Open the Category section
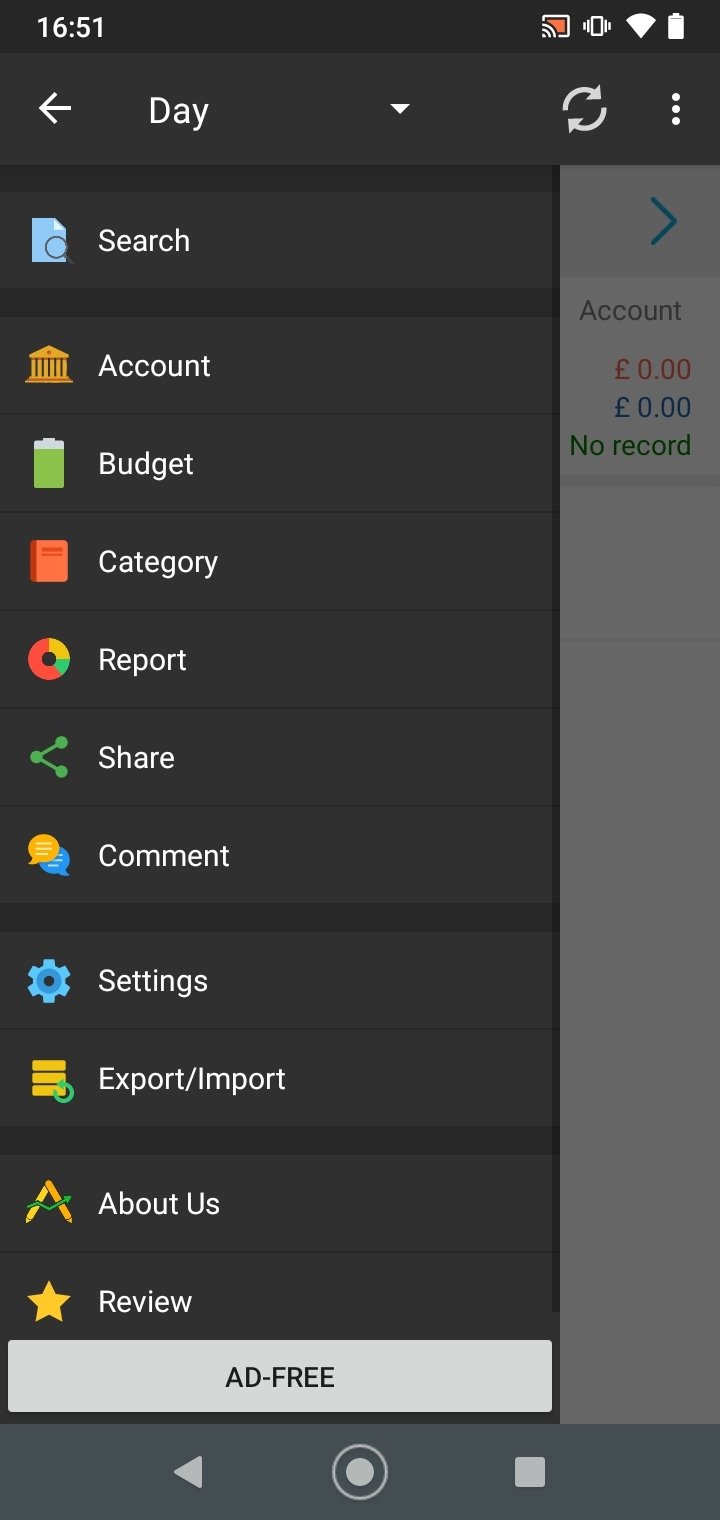This screenshot has width=720, height=1520. click(279, 562)
